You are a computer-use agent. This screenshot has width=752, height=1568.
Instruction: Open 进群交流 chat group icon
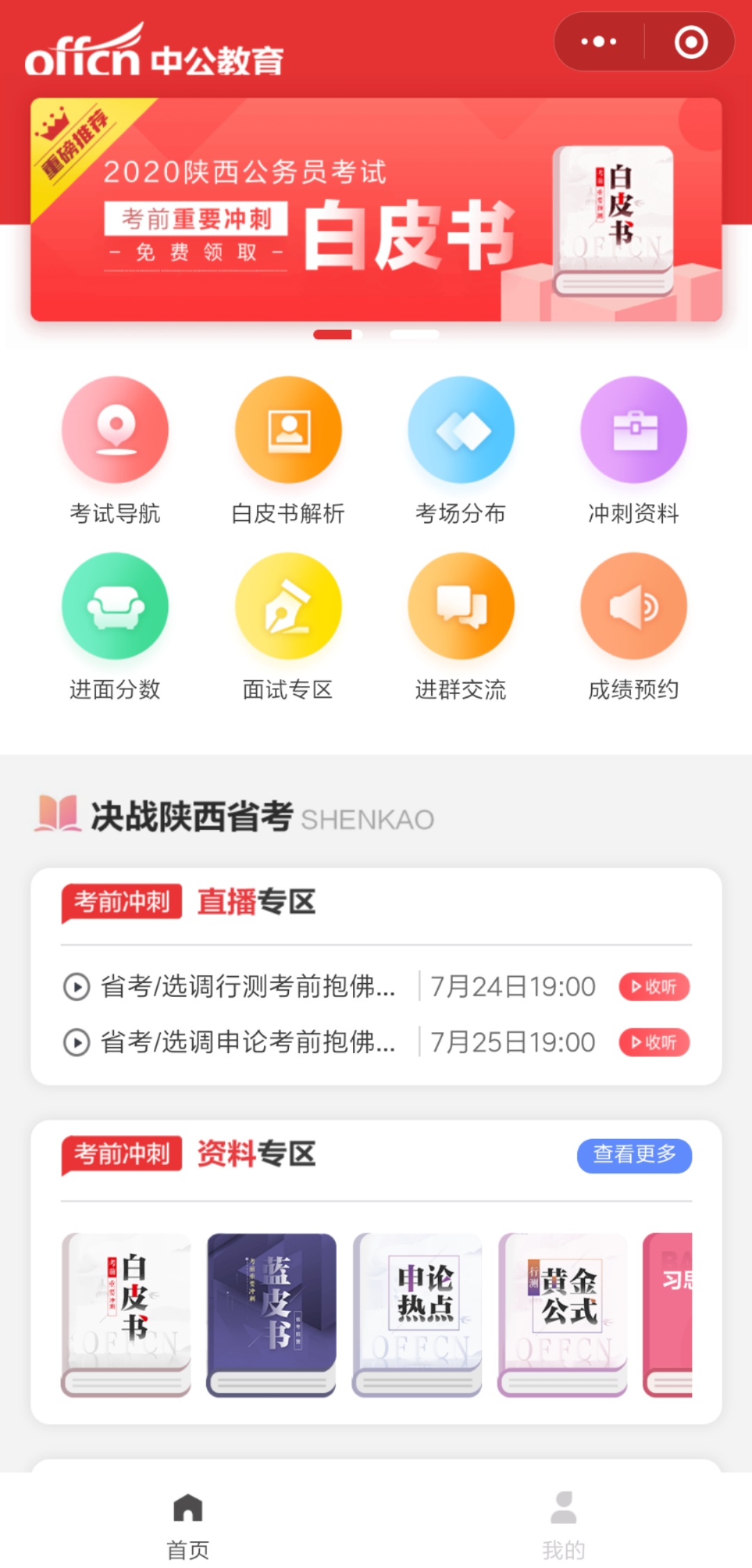coord(461,606)
